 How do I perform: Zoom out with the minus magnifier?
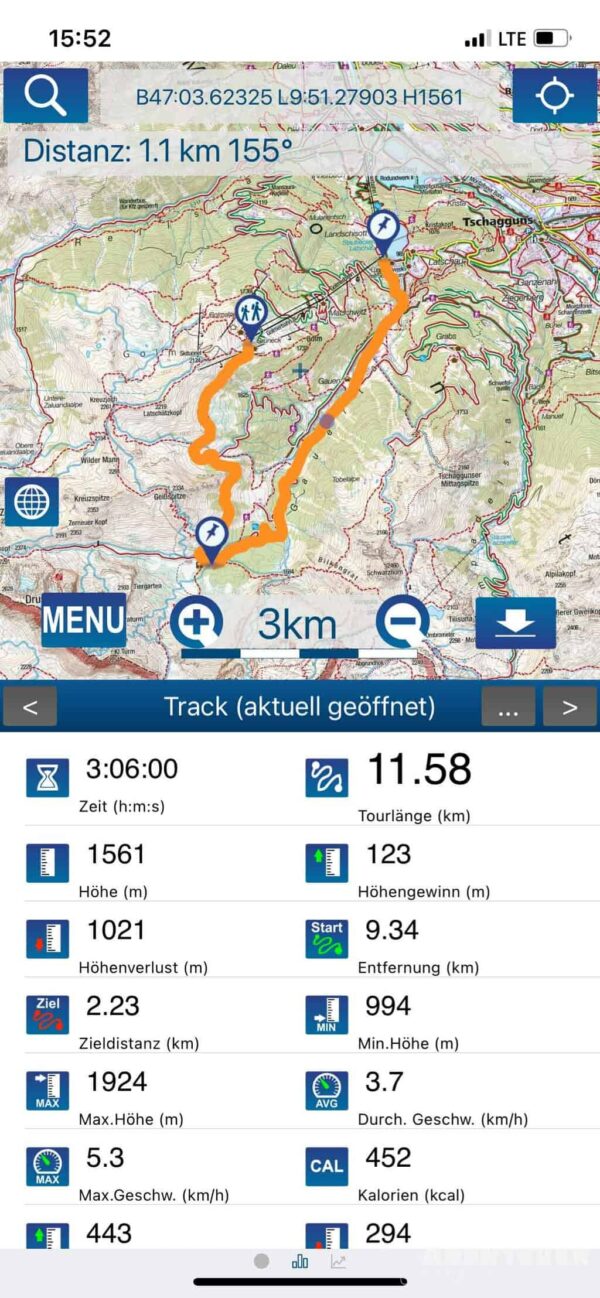[402, 624]
